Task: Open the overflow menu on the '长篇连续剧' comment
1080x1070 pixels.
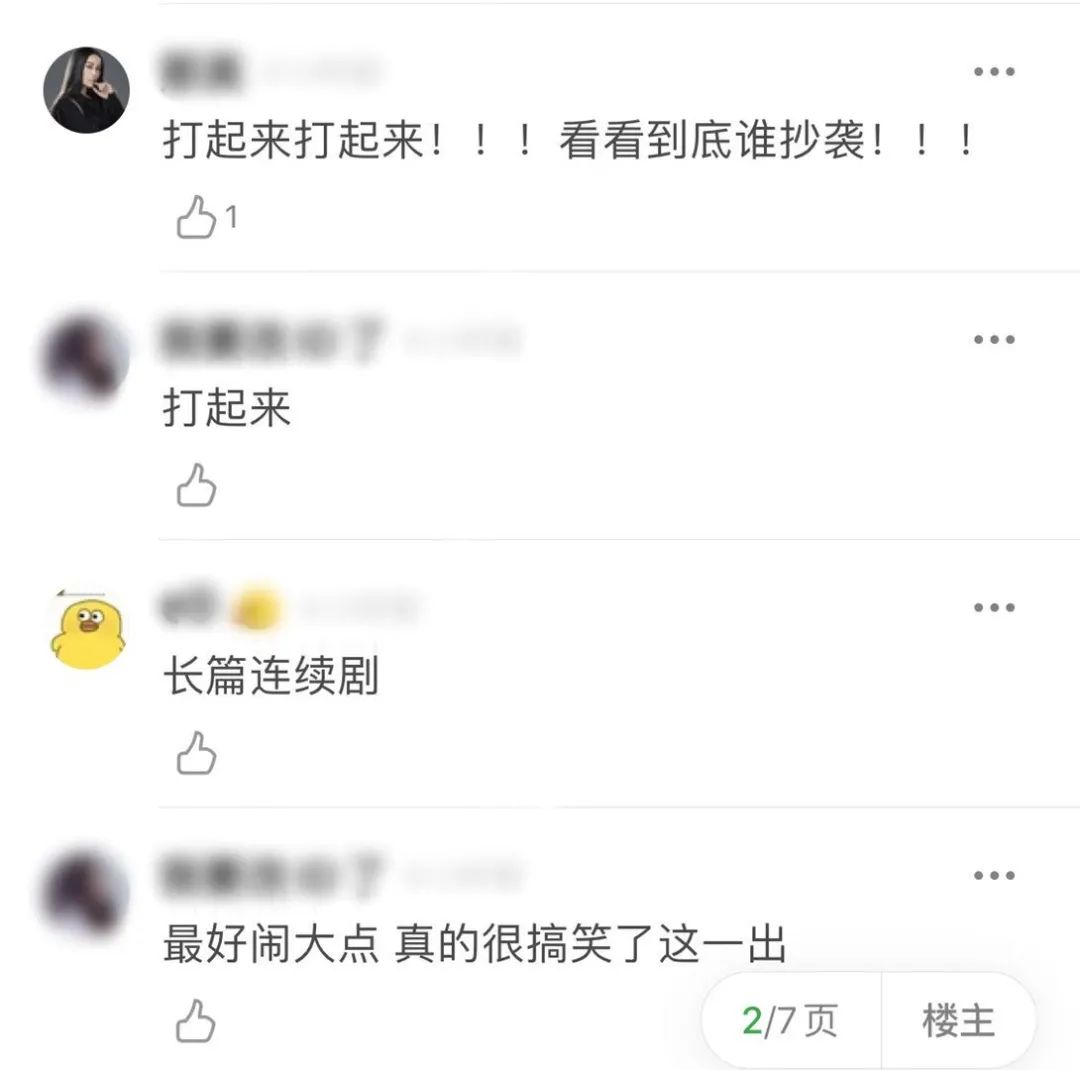Action: 994,608
